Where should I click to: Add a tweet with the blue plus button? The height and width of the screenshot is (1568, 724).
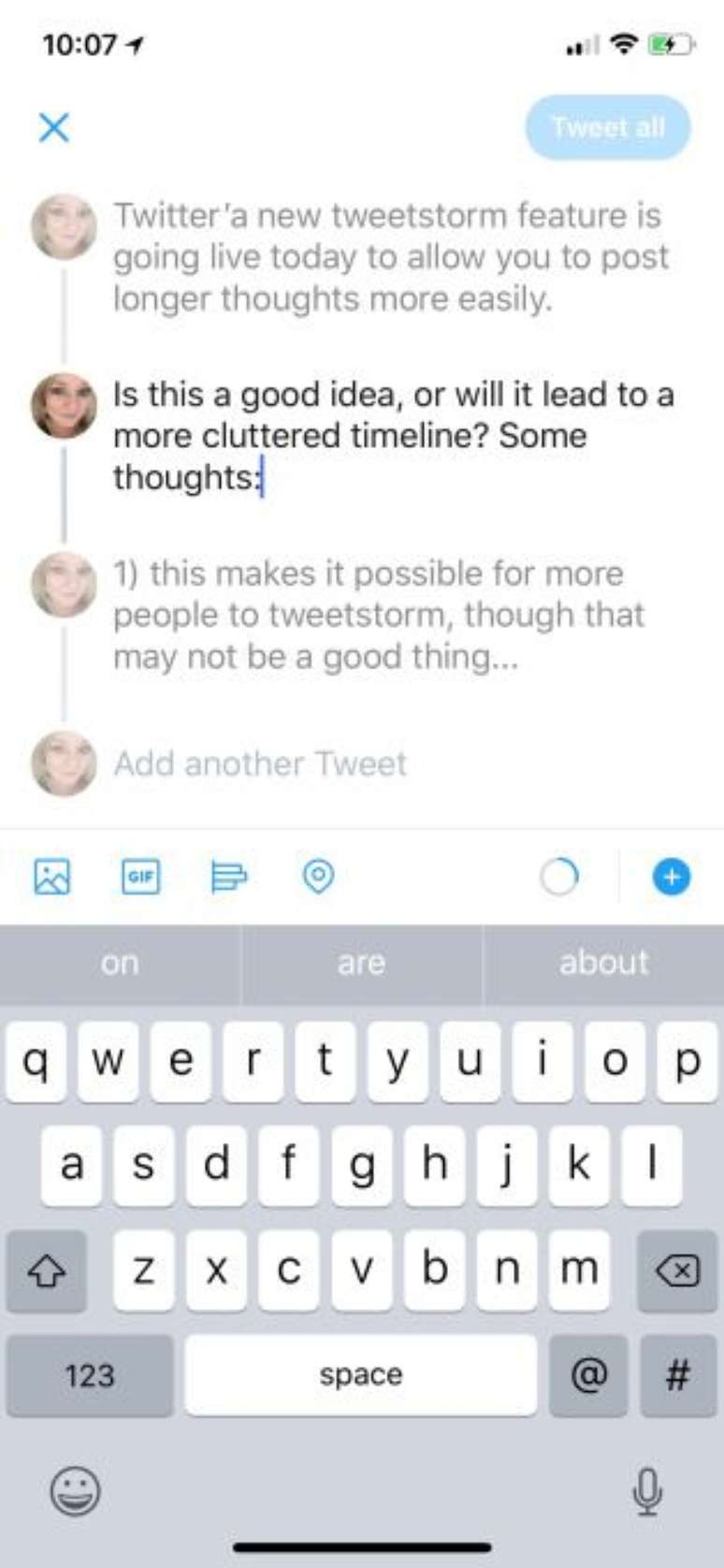pyautogui.click(x=671, y=877)
